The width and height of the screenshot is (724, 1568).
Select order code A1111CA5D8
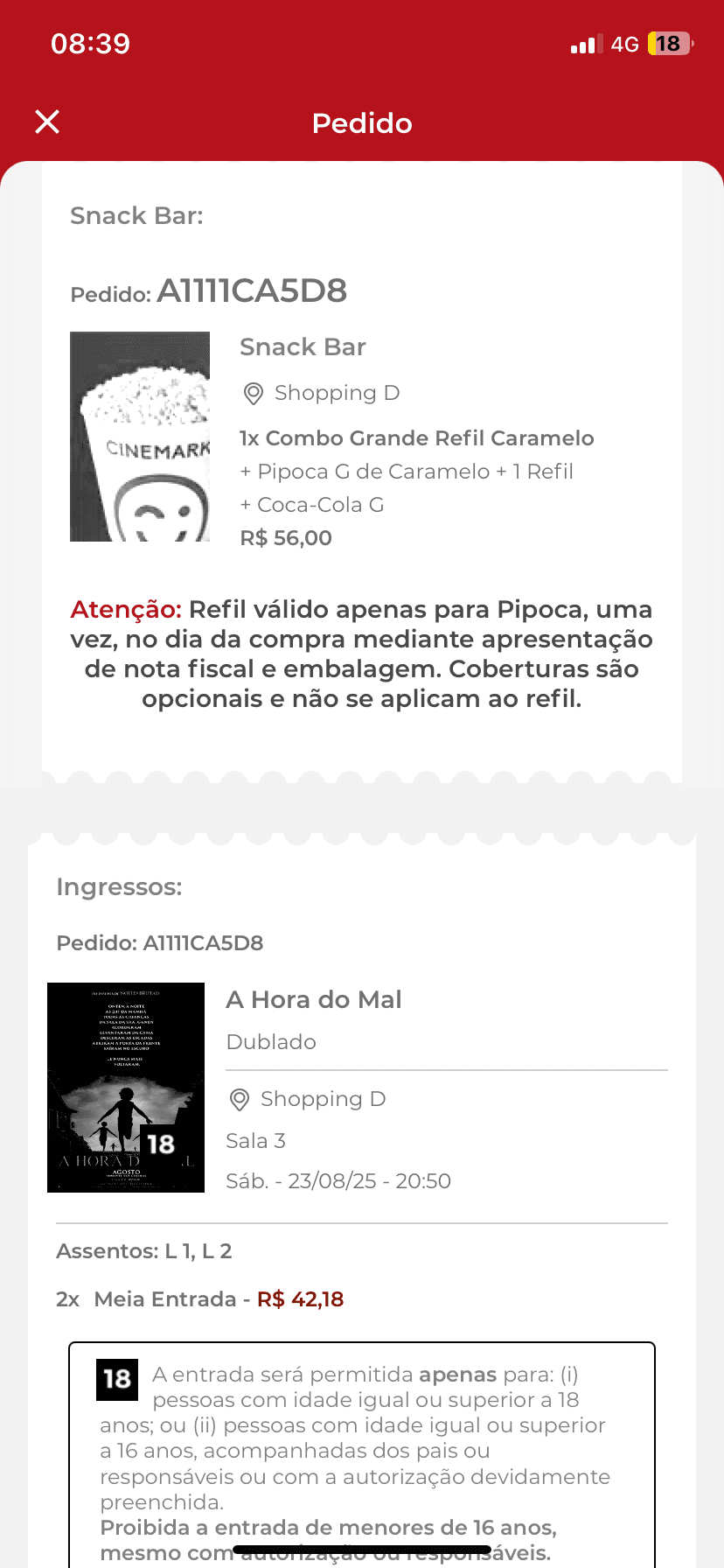click(252, 291)
